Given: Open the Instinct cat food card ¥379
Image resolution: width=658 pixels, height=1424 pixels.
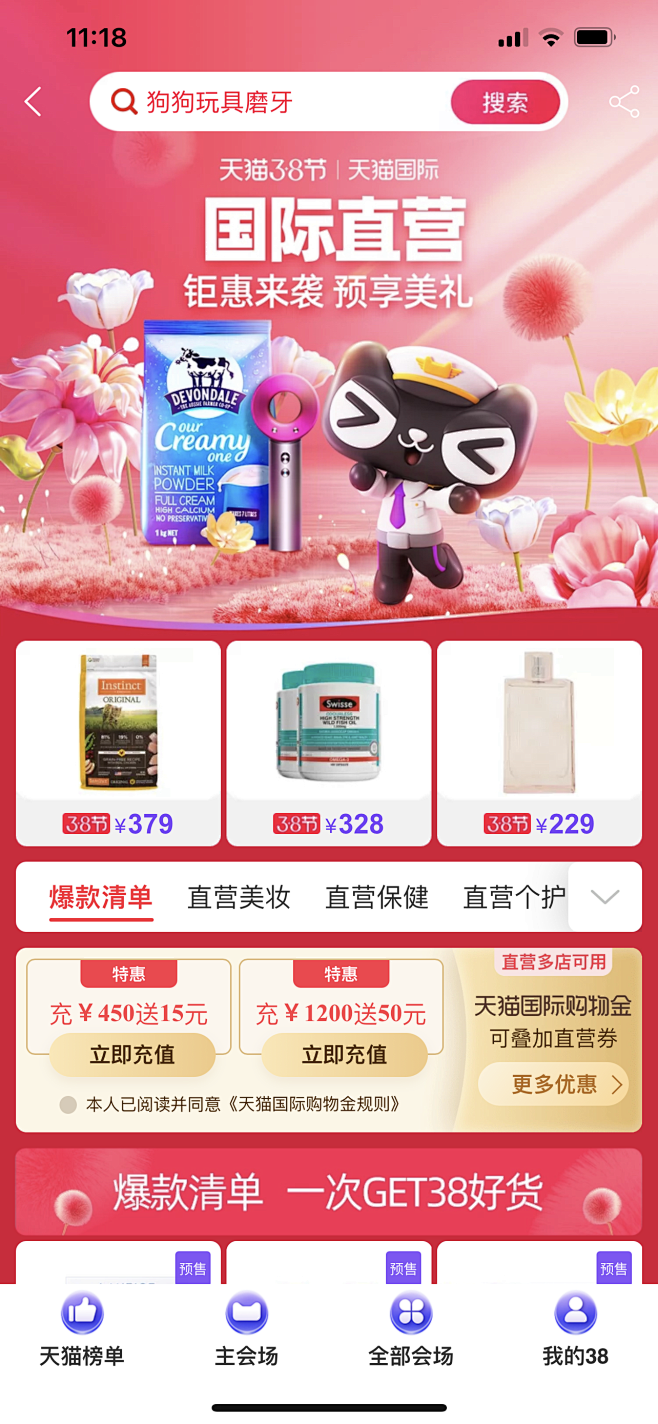Looking at the screenshot, I should [118, 743].
